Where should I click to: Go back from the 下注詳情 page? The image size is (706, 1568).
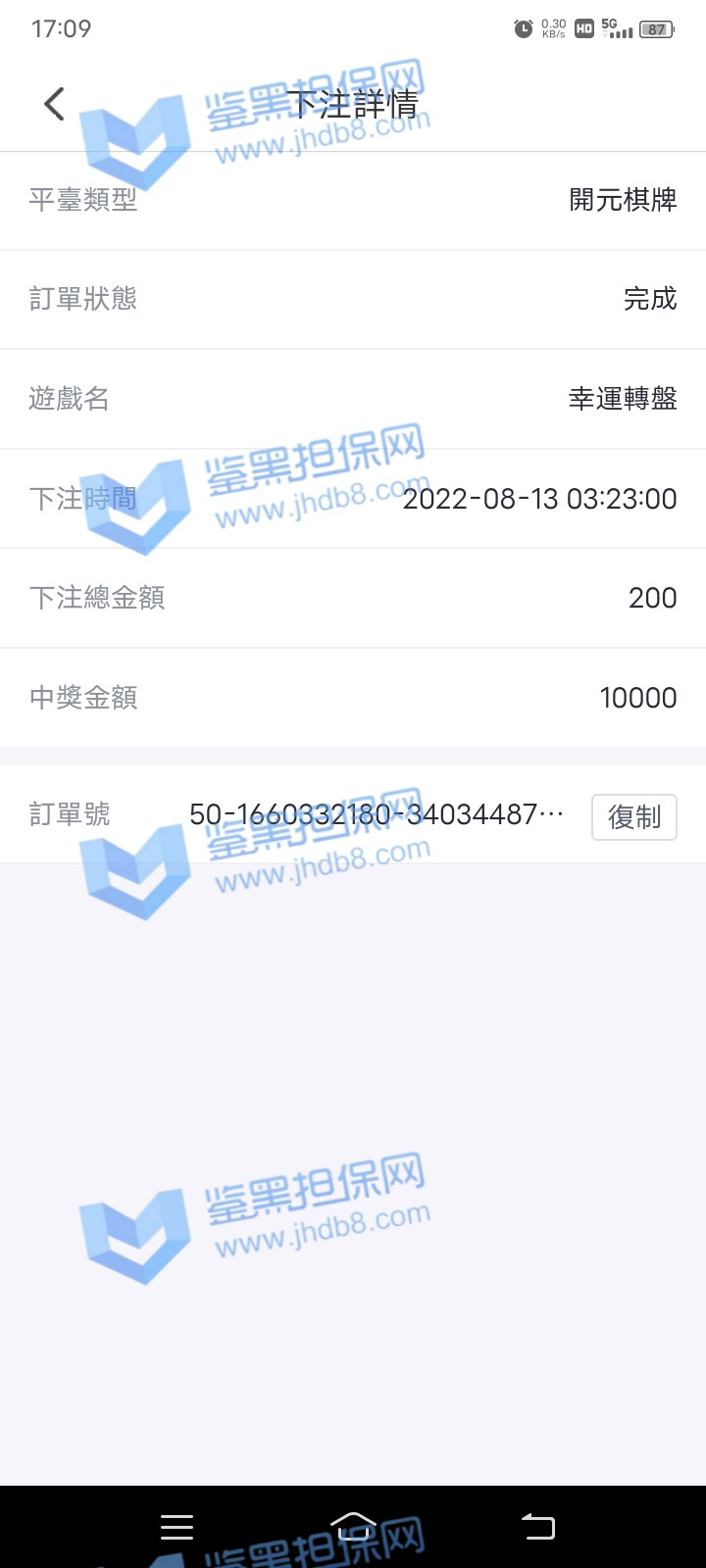[x=55, y=104]
